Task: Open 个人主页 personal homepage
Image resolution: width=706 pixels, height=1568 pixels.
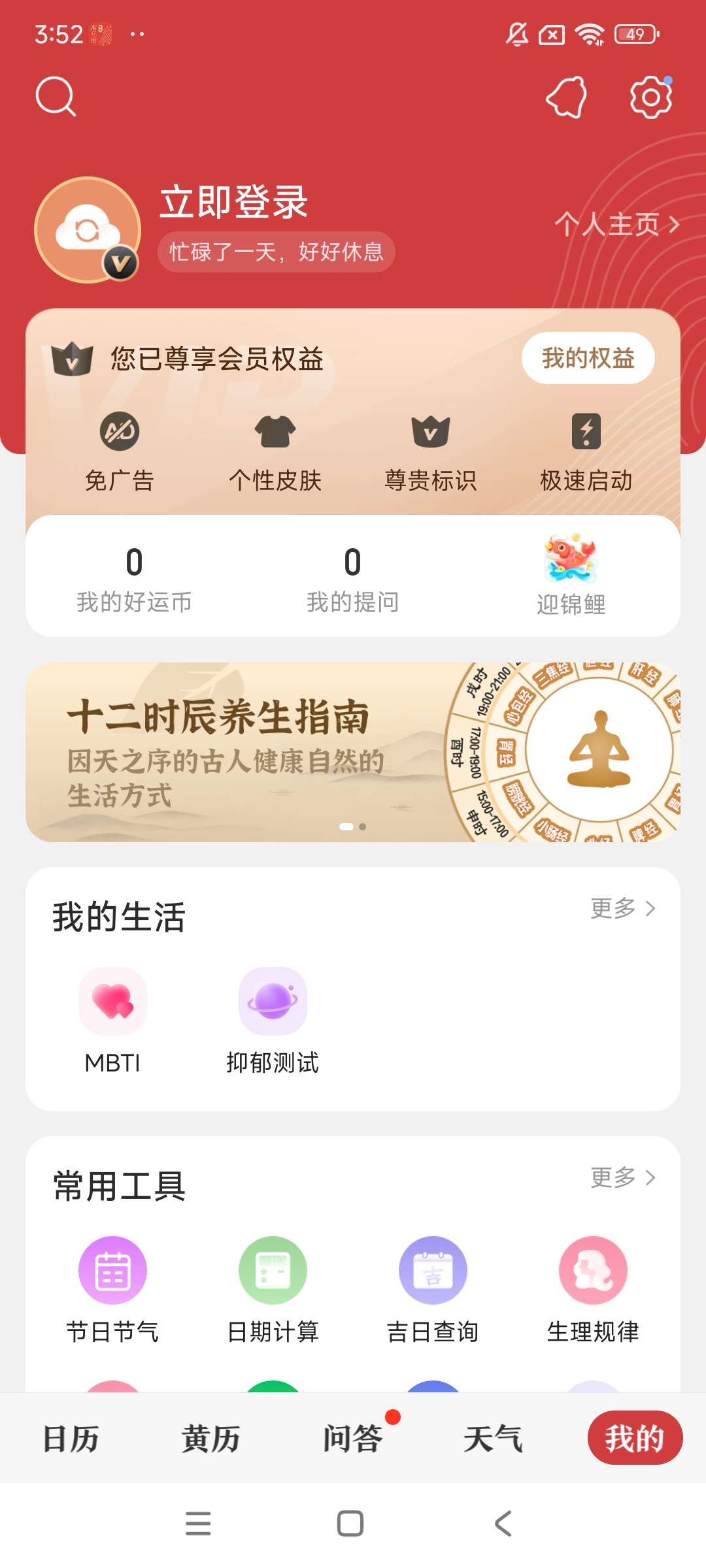Action: tap(616, 225)
